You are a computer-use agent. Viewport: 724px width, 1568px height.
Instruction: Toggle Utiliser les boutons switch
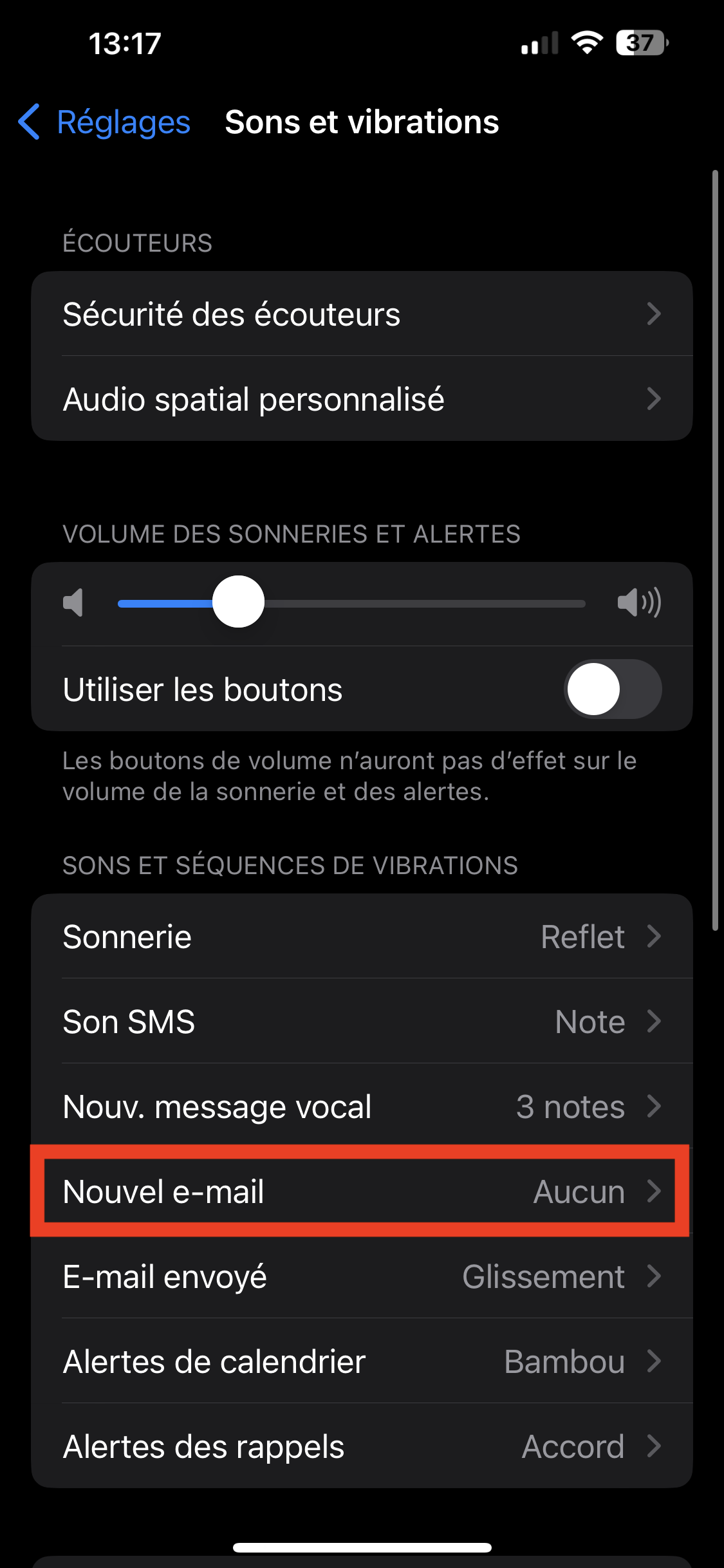[x=613, y=689]
